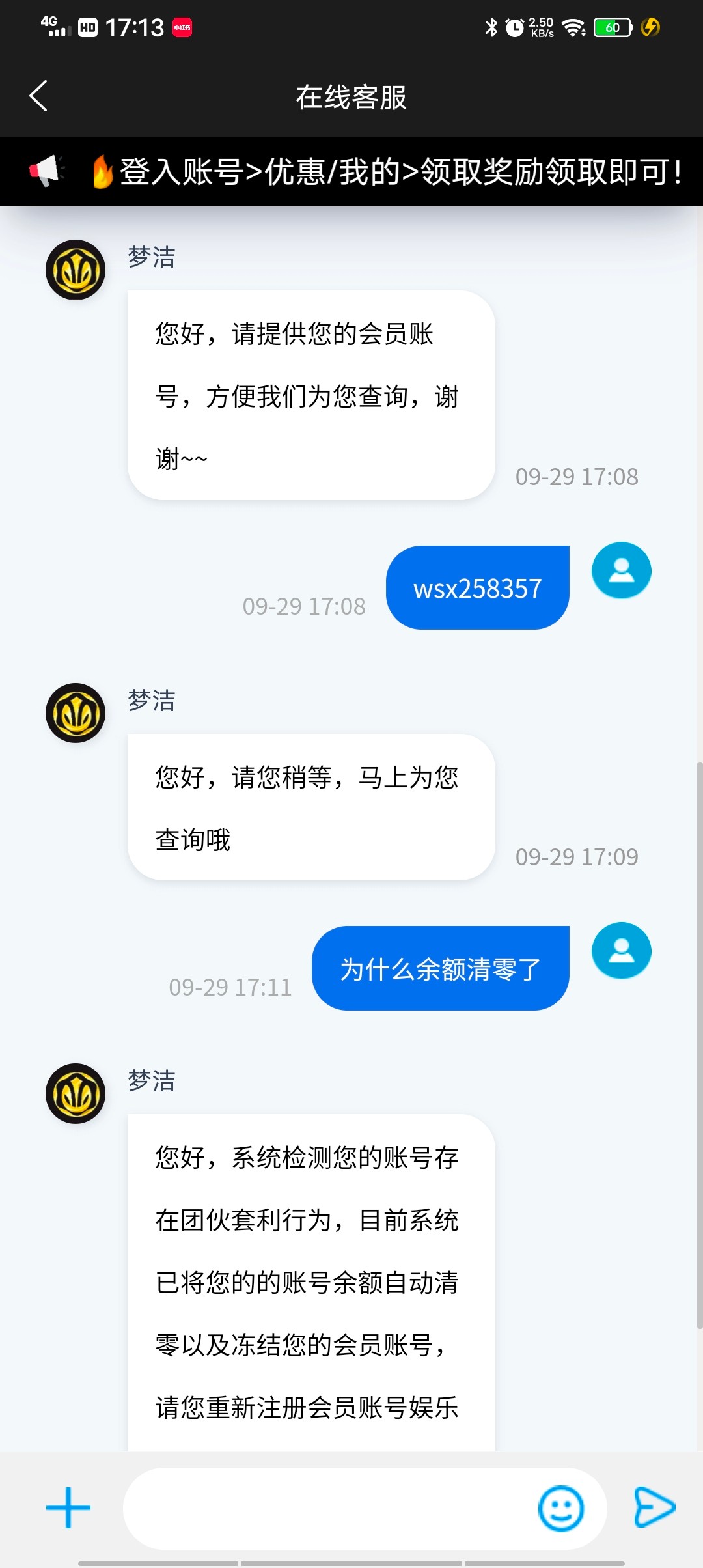Tap the battery indicator showing 60
Image resolution: width=703 pixels, height=1568 pixels.
[610, 27]
